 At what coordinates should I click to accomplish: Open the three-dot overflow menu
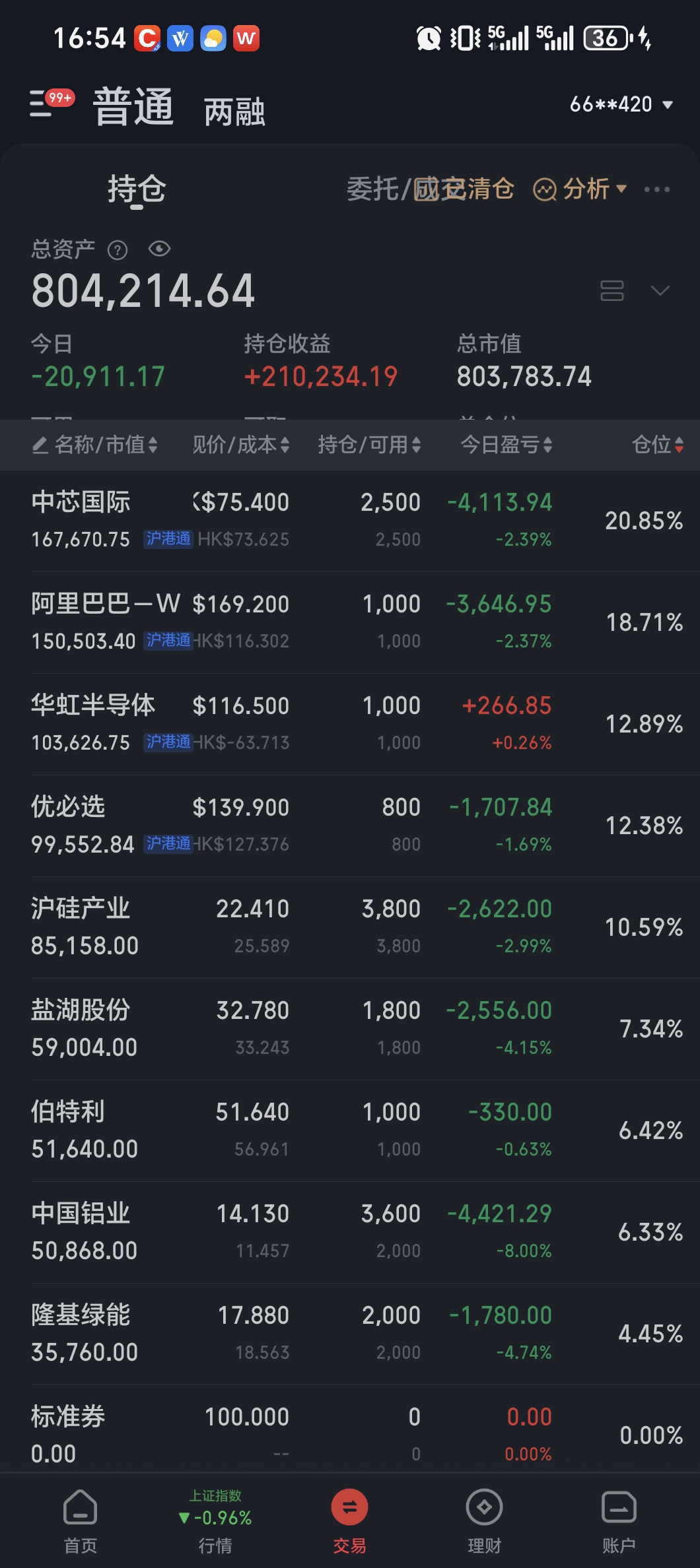(x=656, y=189)
